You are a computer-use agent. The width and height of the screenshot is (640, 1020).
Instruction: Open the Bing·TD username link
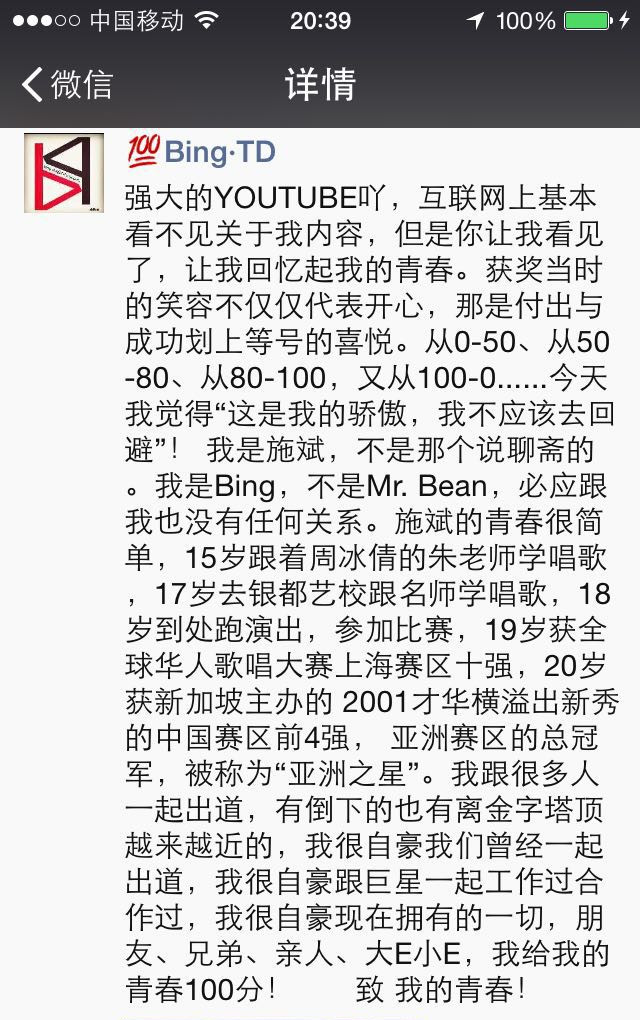click(x=219, y=152)
